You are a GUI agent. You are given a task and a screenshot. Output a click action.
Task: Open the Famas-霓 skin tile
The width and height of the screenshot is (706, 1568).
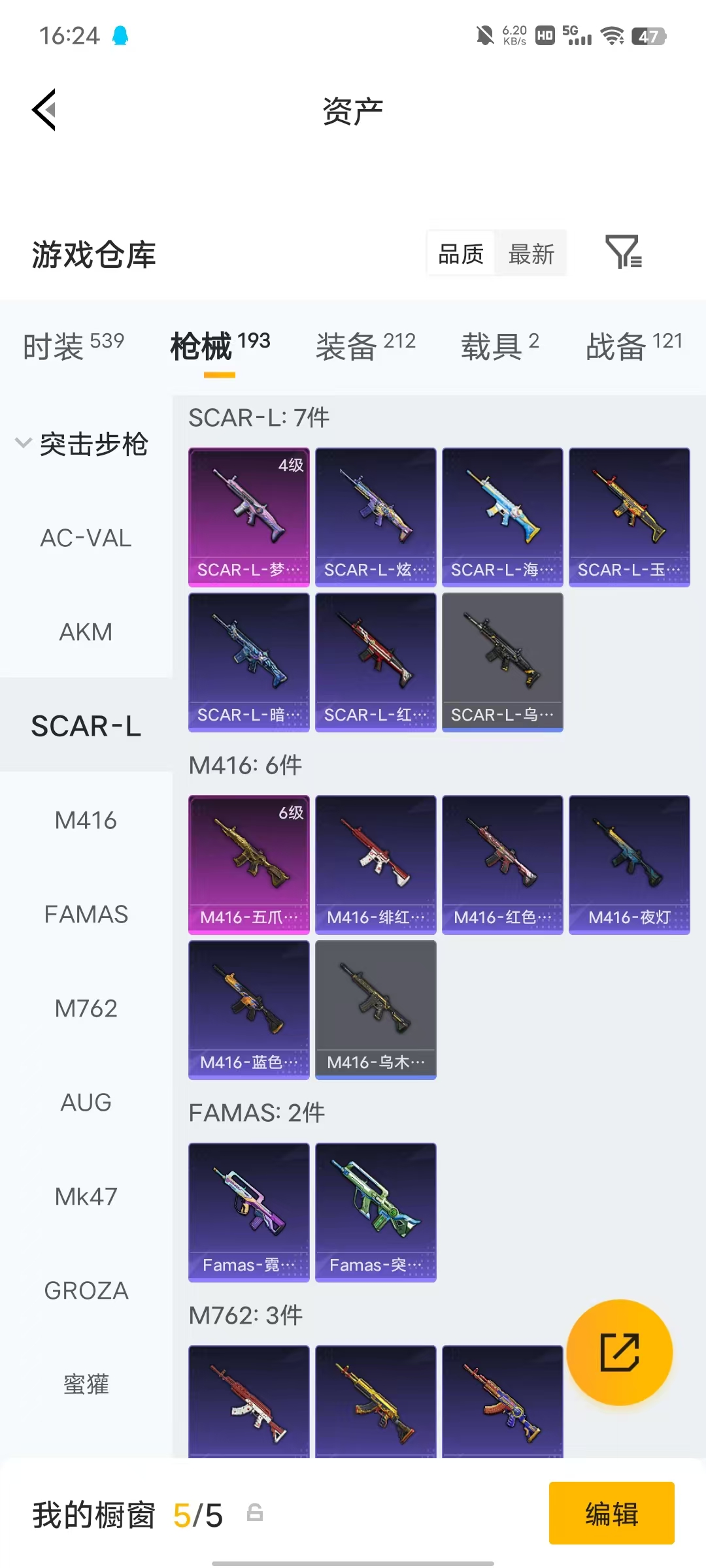click(x=249, y=1213)
